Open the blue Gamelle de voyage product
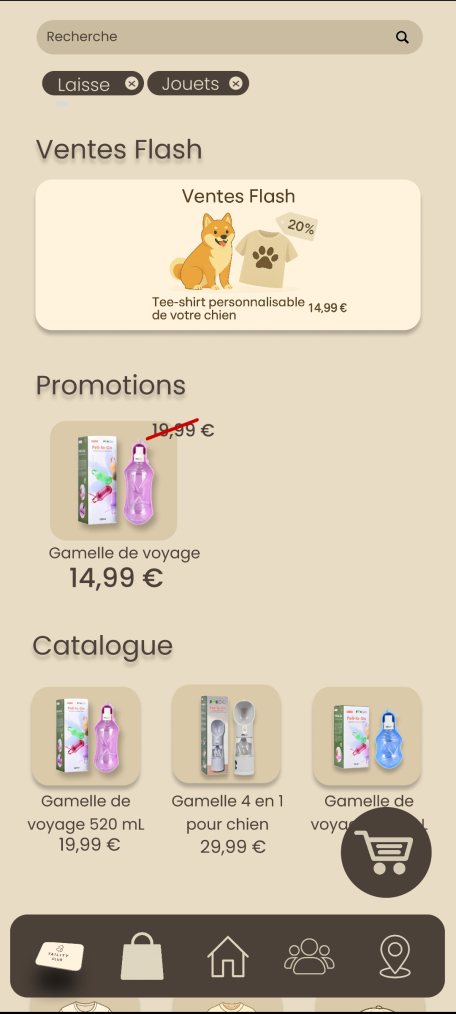Image resolution: width=456 pixels, height=1014 pixels. tap(367, 736)
